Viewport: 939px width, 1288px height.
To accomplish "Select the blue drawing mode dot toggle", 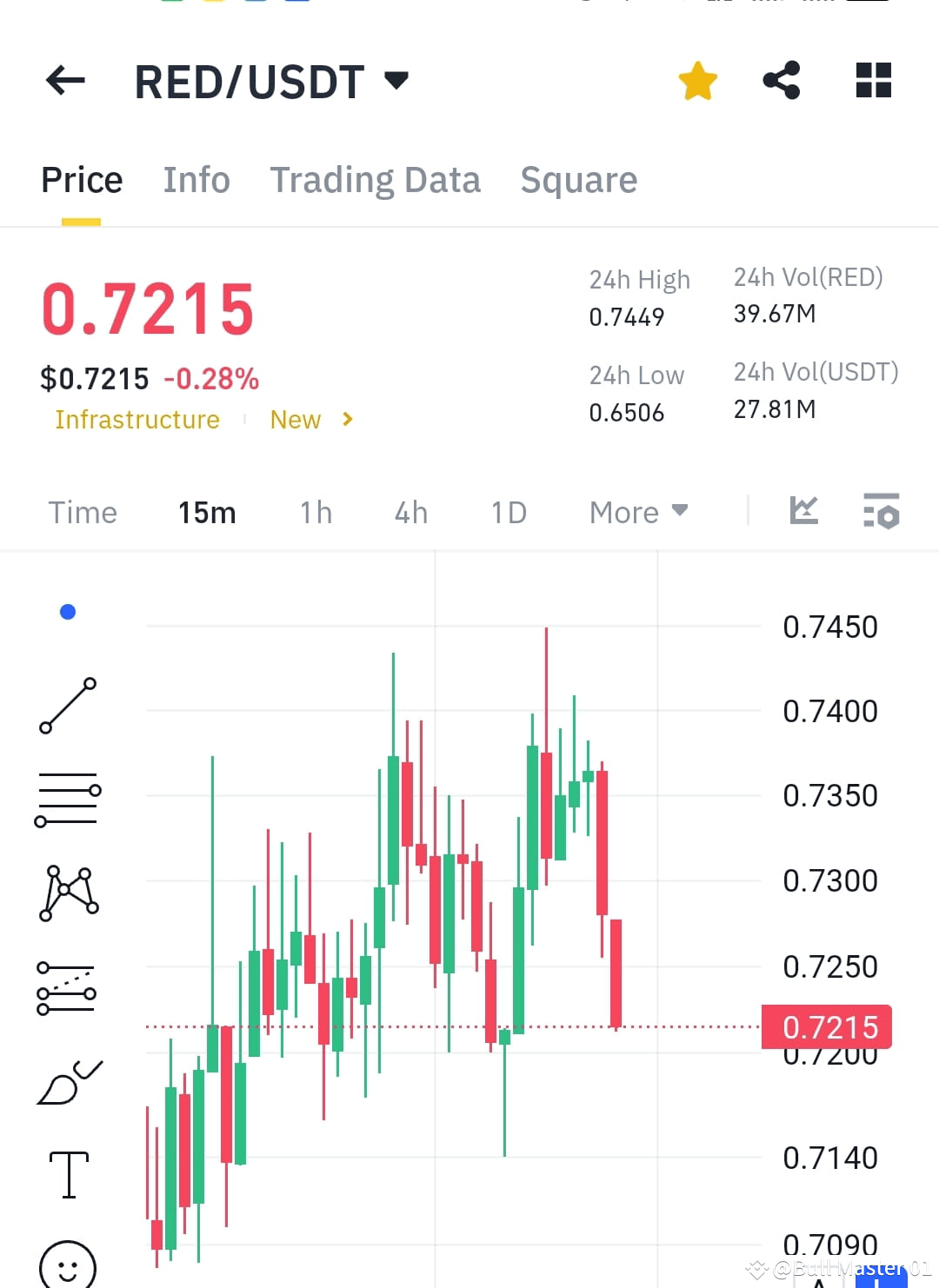I will [x=67, y=612].
